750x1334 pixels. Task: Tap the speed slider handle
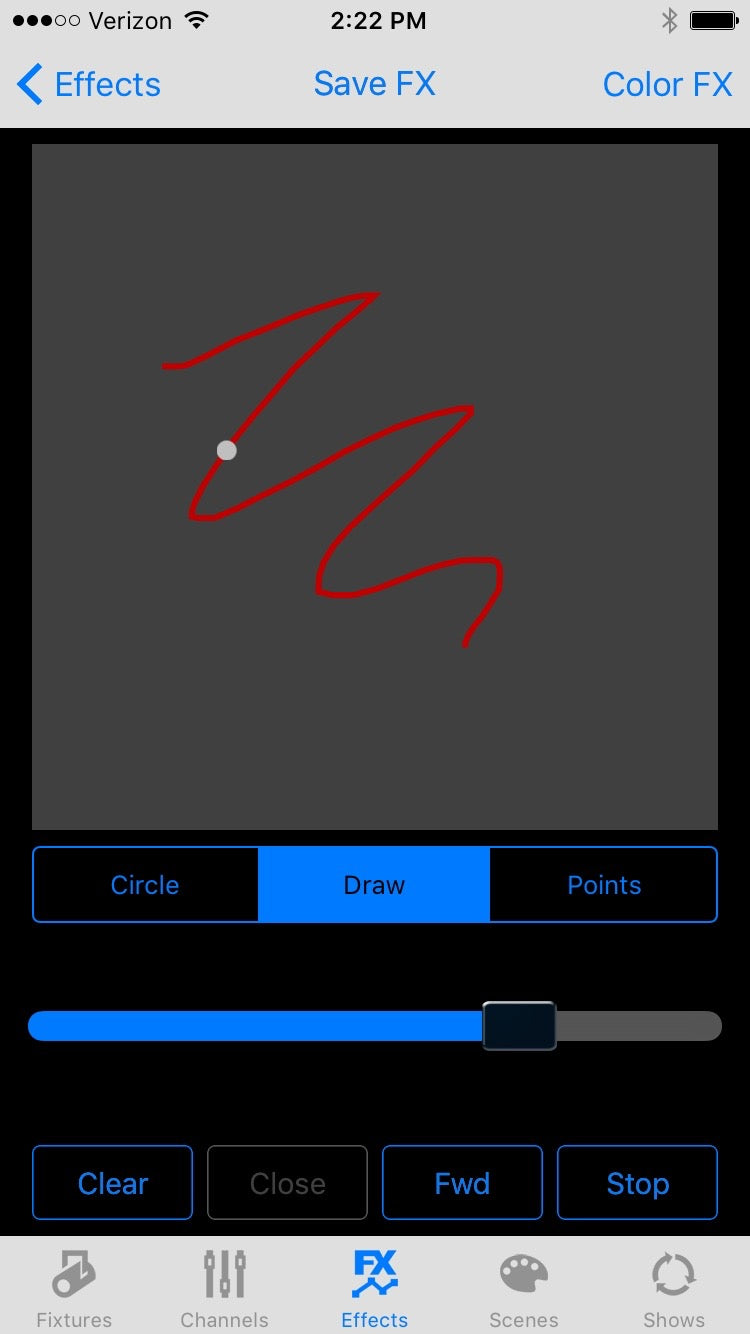coord(519,1026)
